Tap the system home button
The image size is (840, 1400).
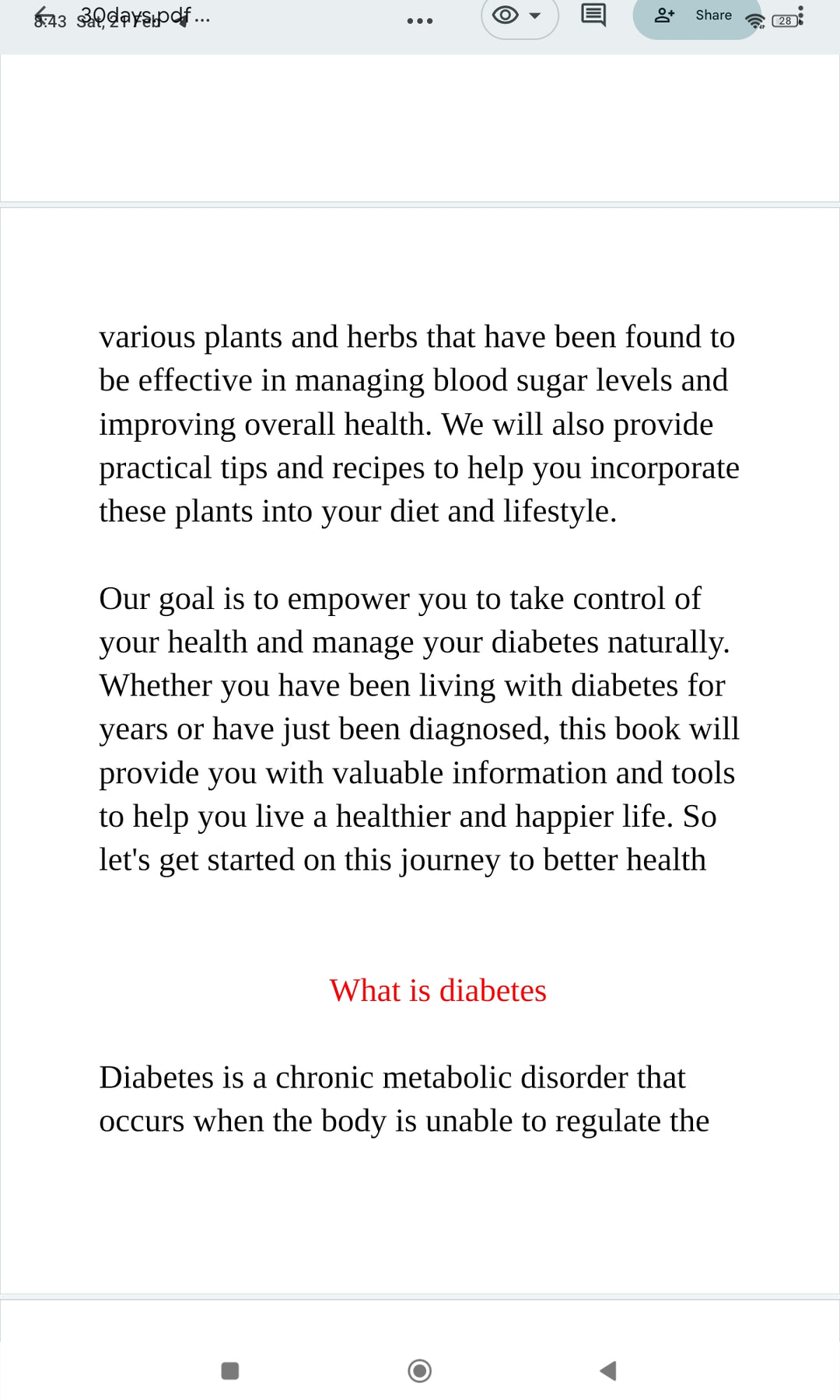tap(420, 1370)
